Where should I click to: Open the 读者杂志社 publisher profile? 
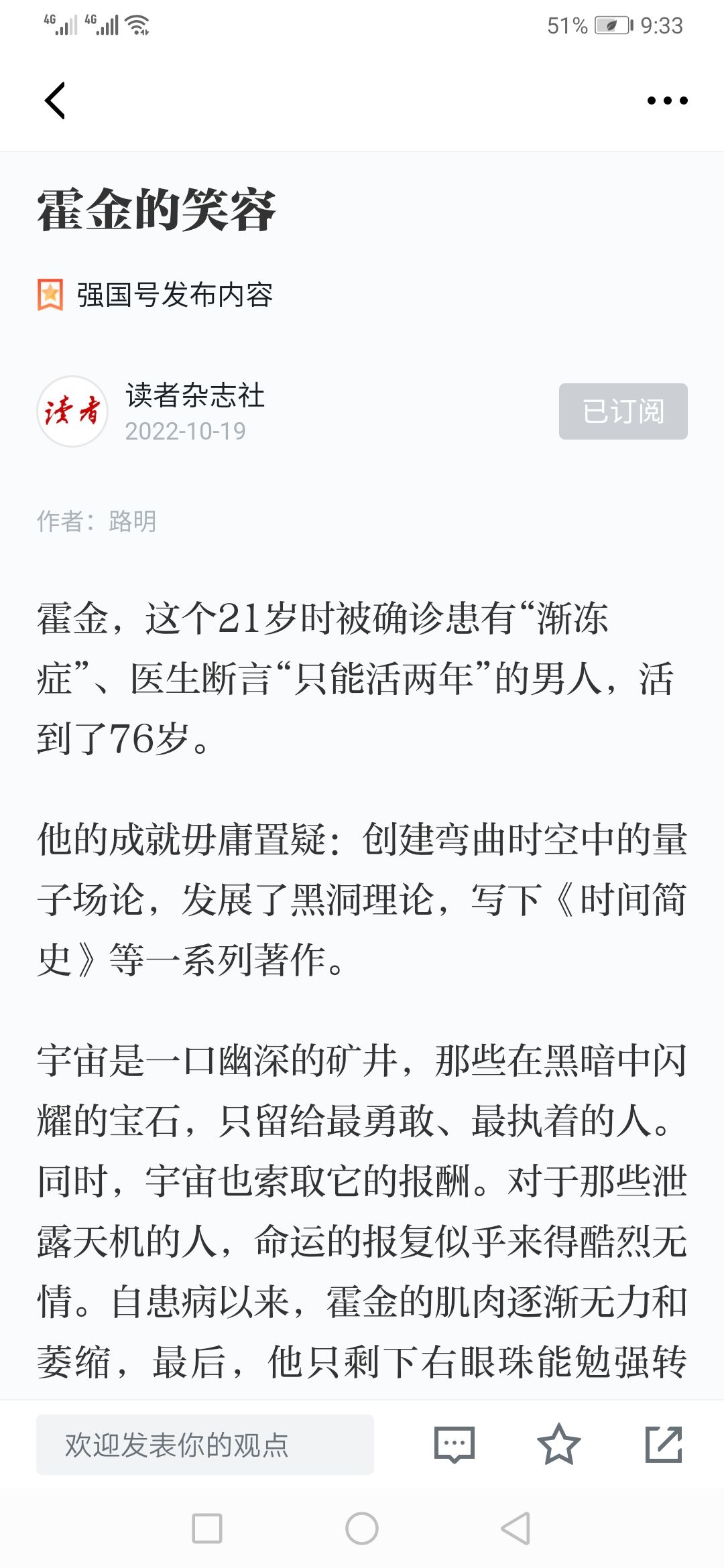click(x=194, y=395)
